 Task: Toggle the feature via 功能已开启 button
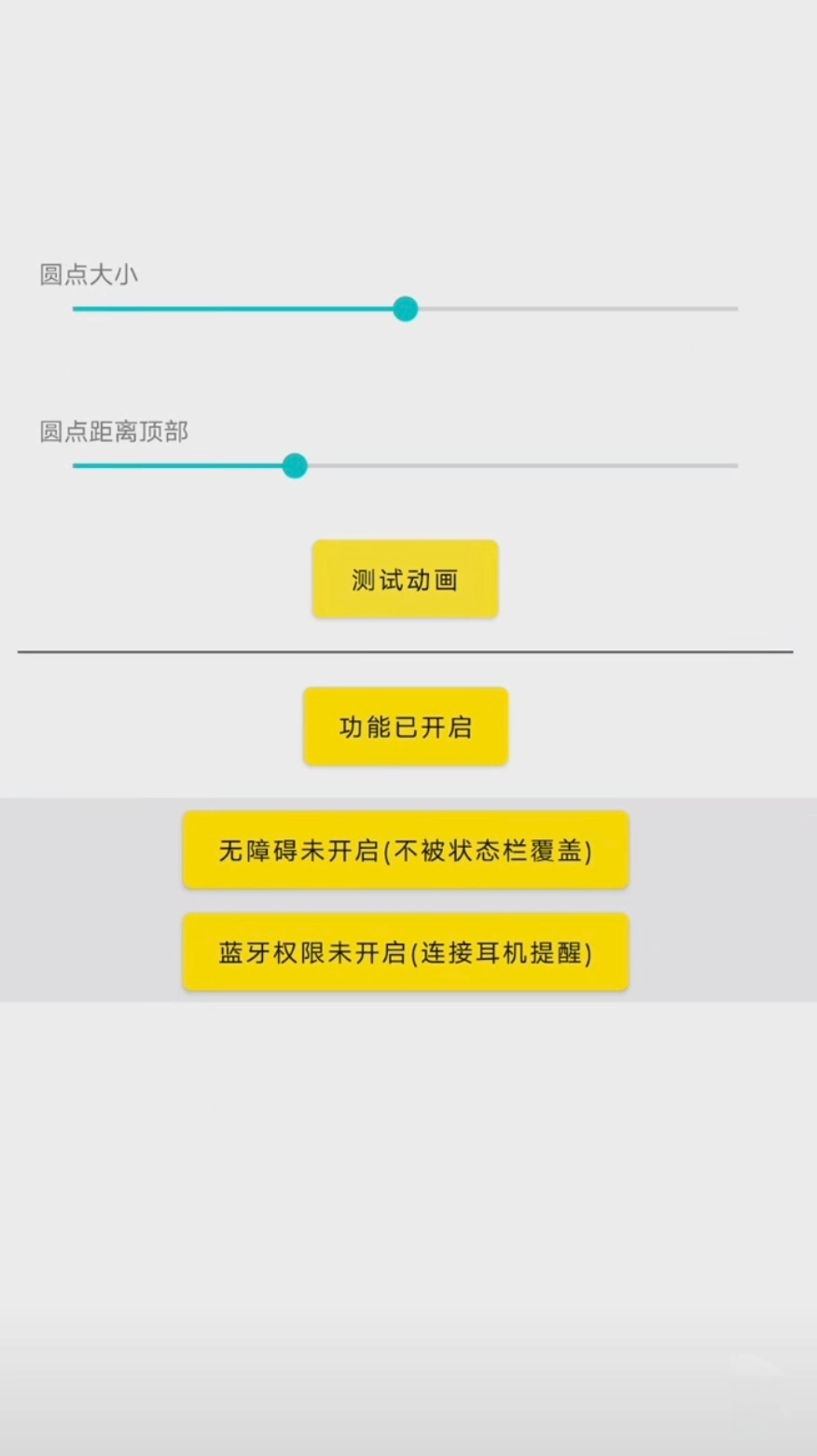pos(405,727)
